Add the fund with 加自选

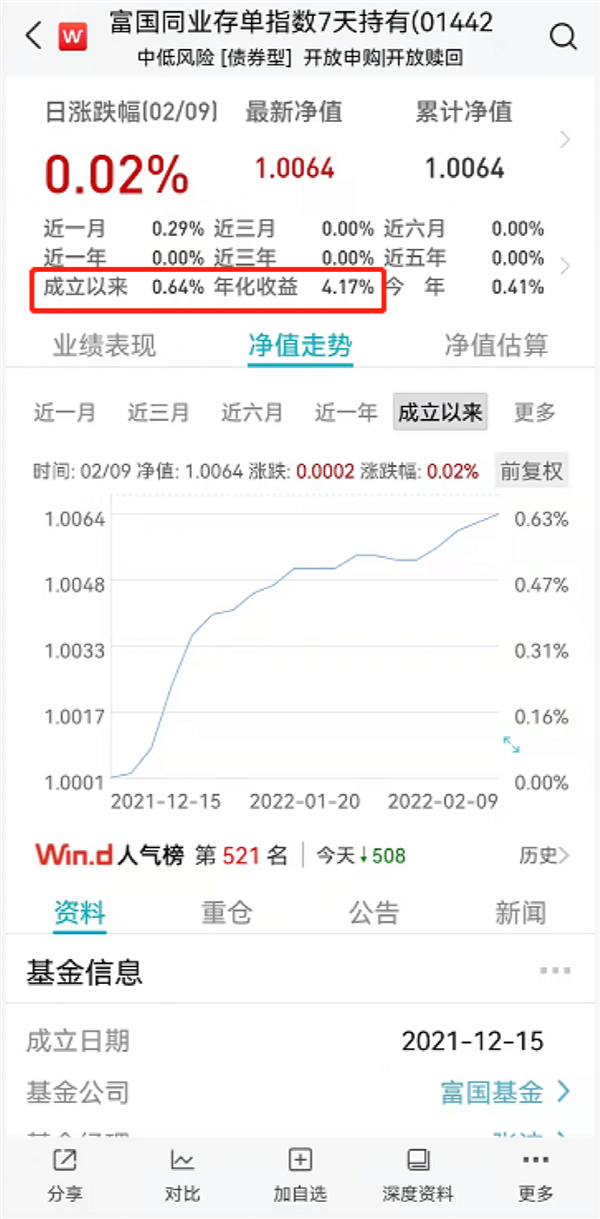tap(300, 1175)
